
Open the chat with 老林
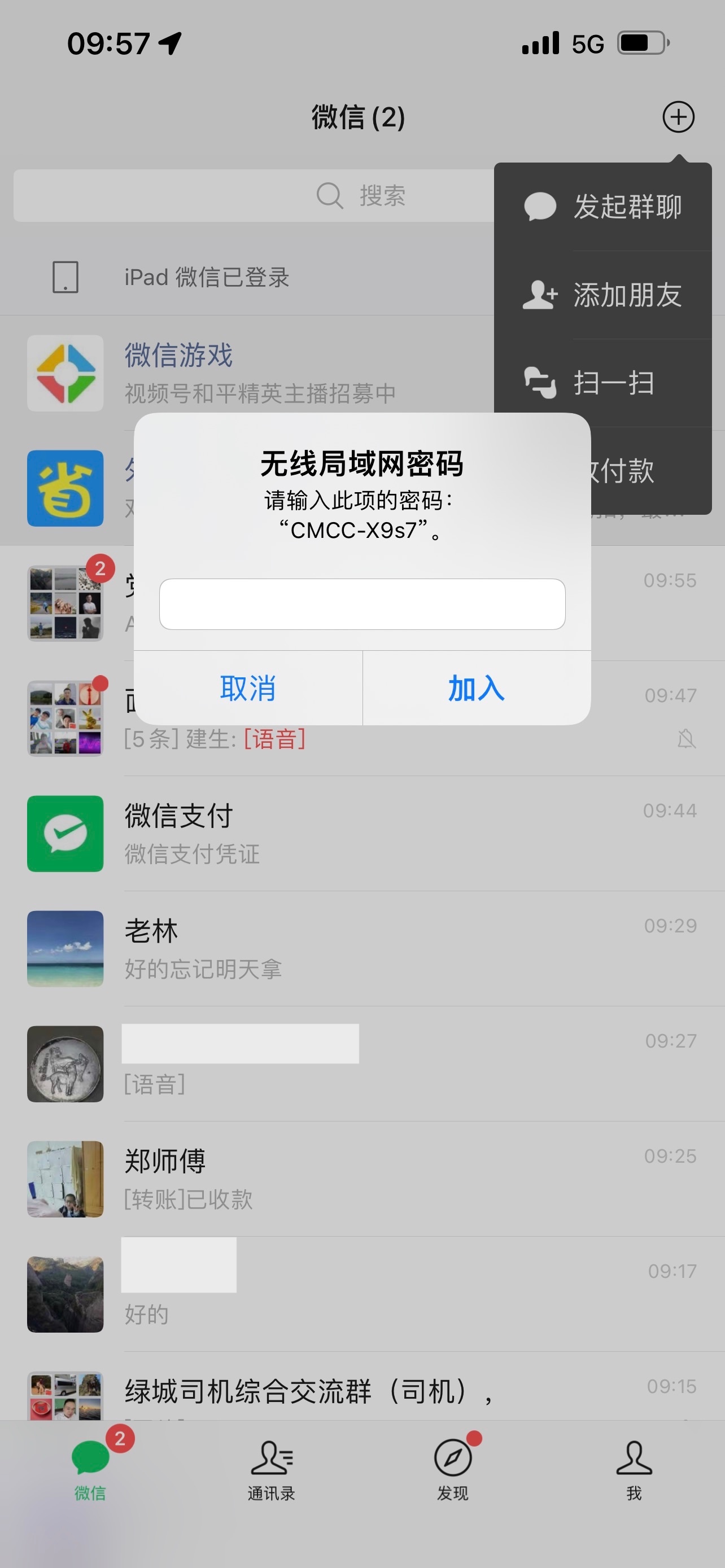(x=362, y=948)
